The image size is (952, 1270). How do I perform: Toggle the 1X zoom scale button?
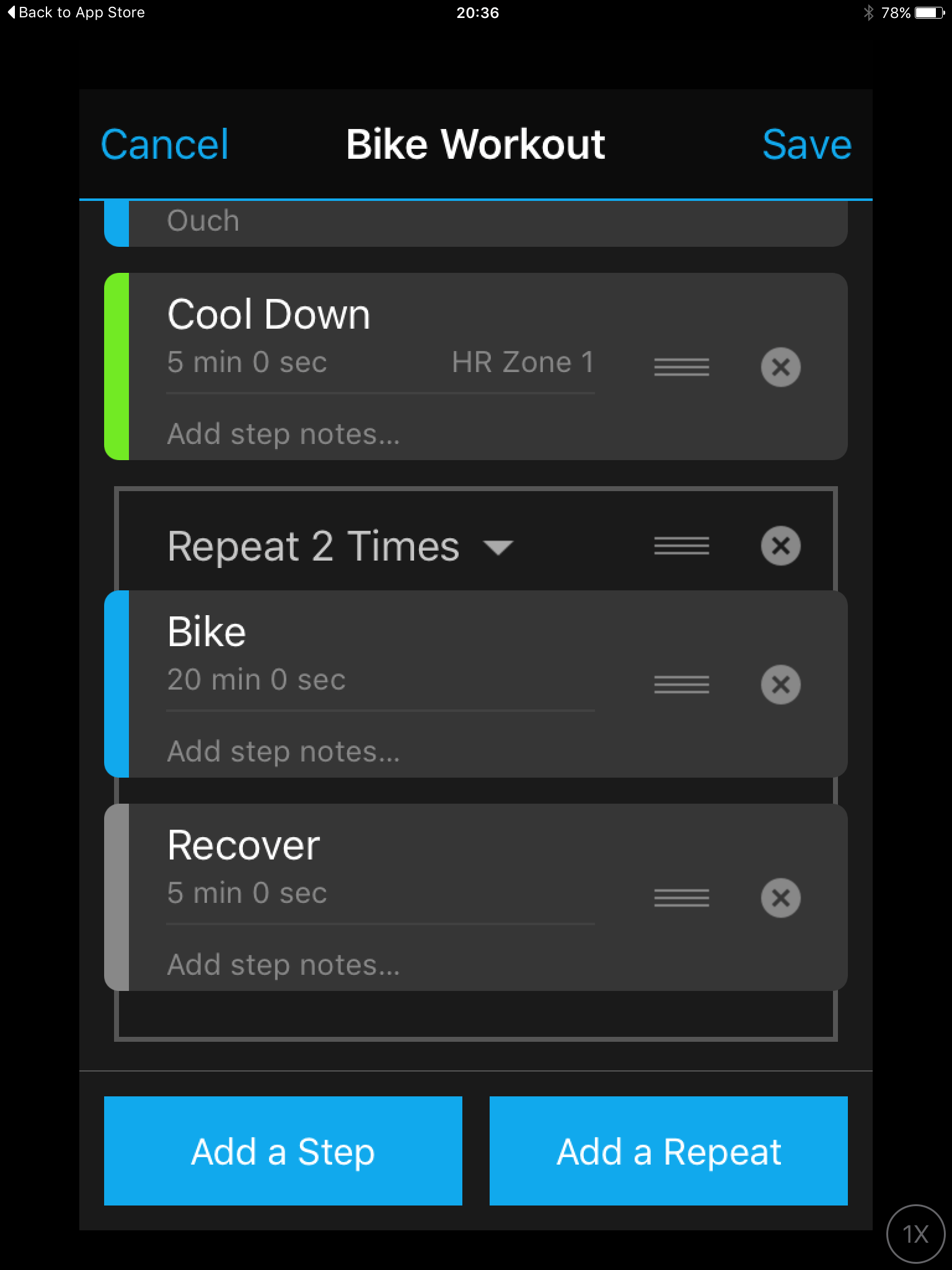[915, 1234]
